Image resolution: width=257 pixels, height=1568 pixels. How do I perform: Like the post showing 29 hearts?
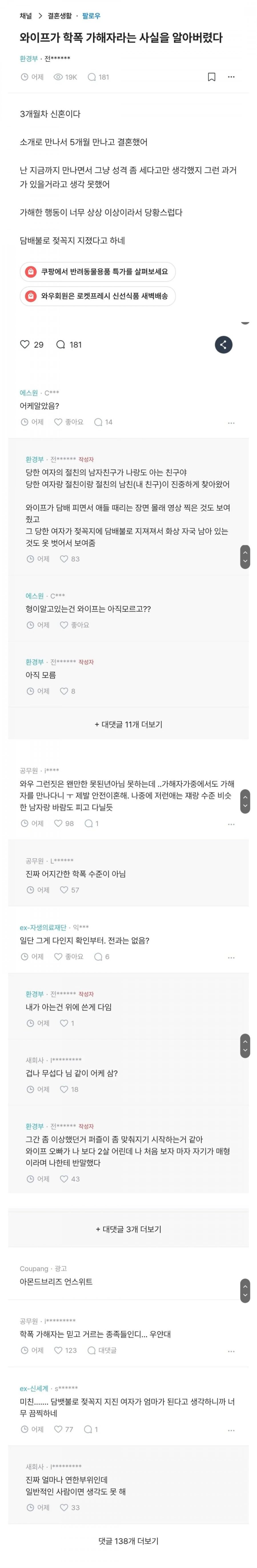(25, 344)
